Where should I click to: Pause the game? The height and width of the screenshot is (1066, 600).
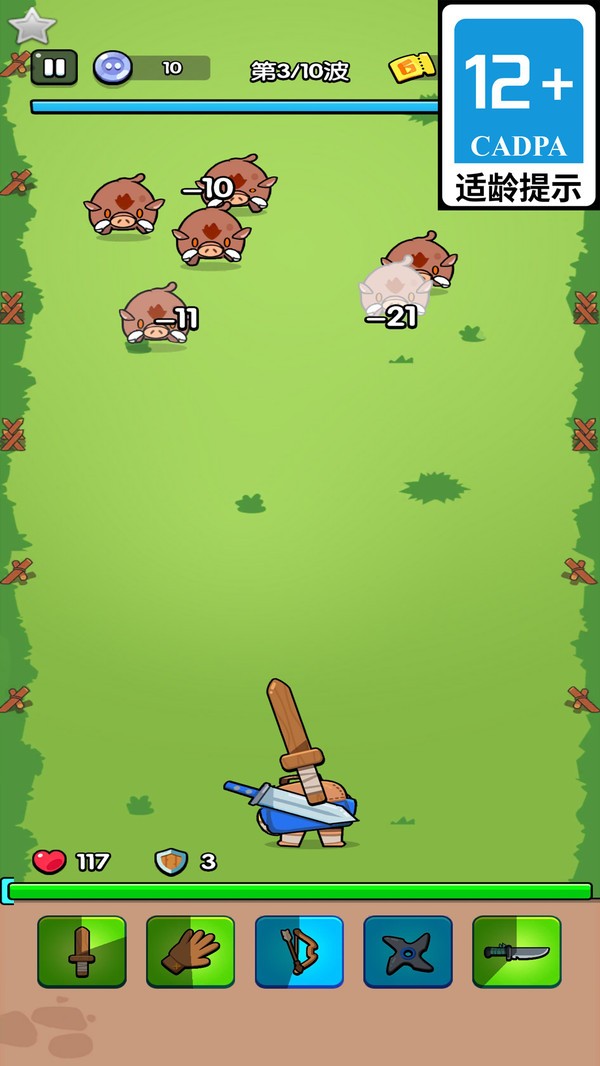click(x=54, y=67)
